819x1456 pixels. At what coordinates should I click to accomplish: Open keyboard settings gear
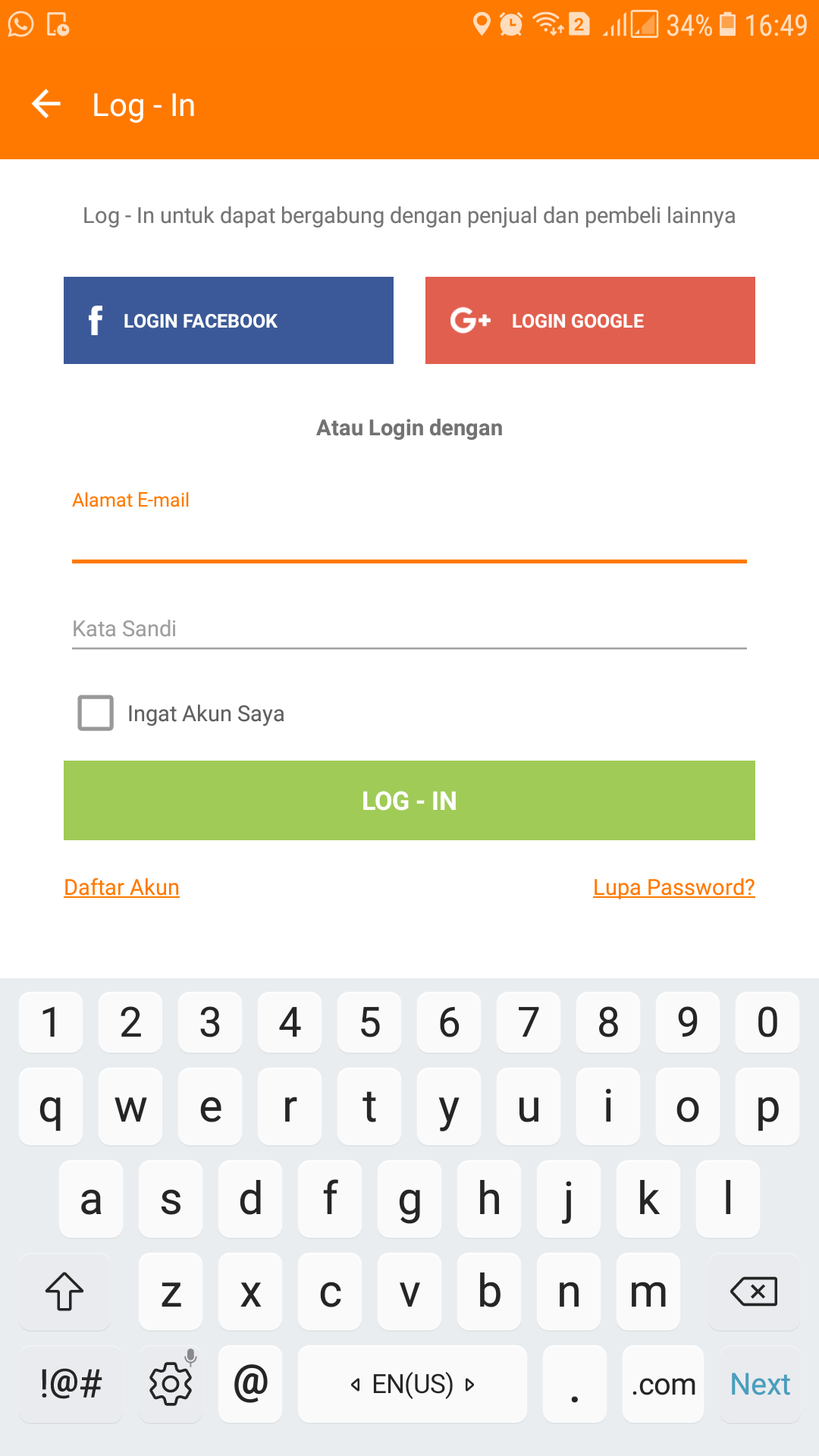(171, 1384)
